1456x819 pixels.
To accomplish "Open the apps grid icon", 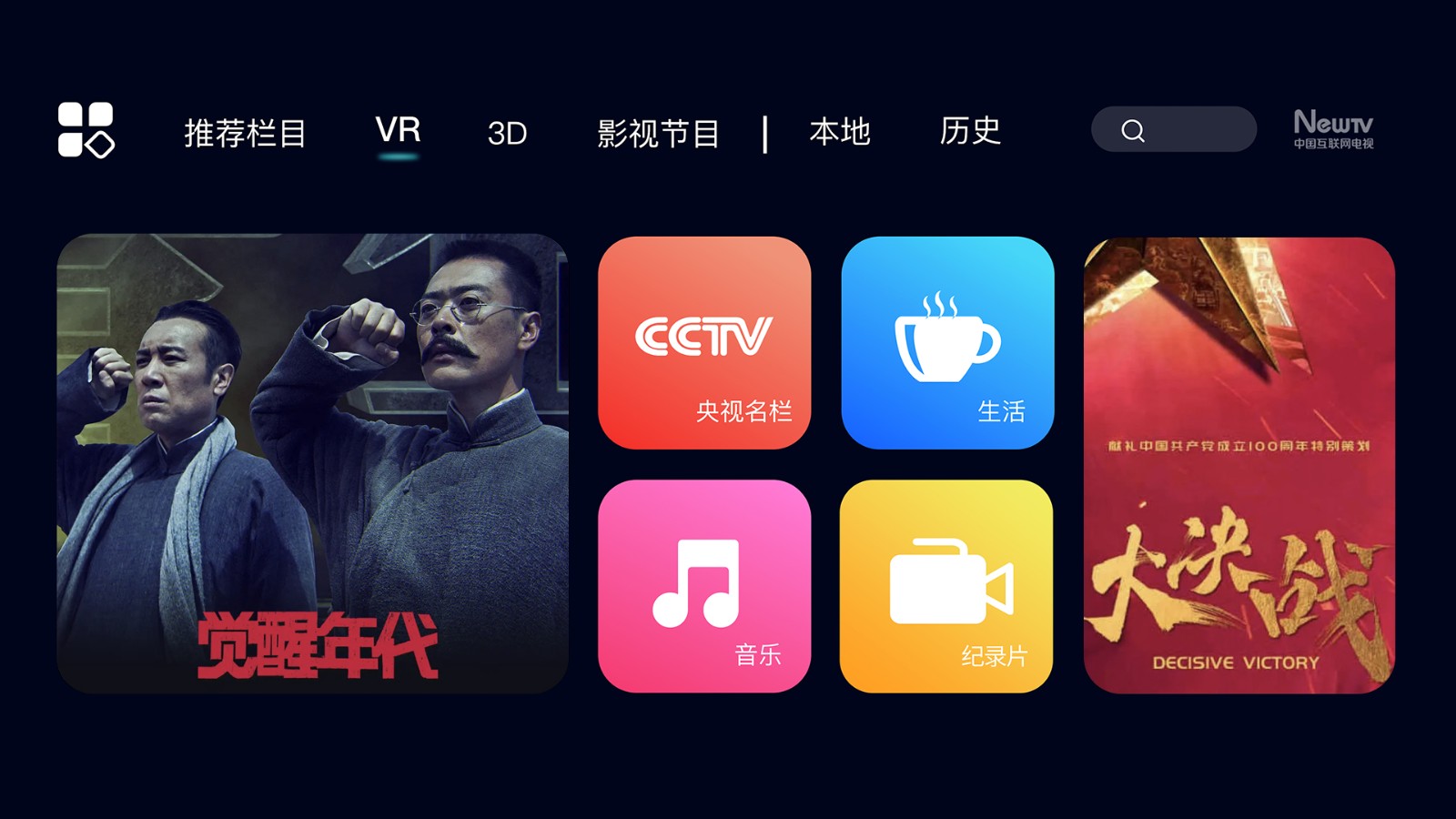I will click(x=86, y=129).
